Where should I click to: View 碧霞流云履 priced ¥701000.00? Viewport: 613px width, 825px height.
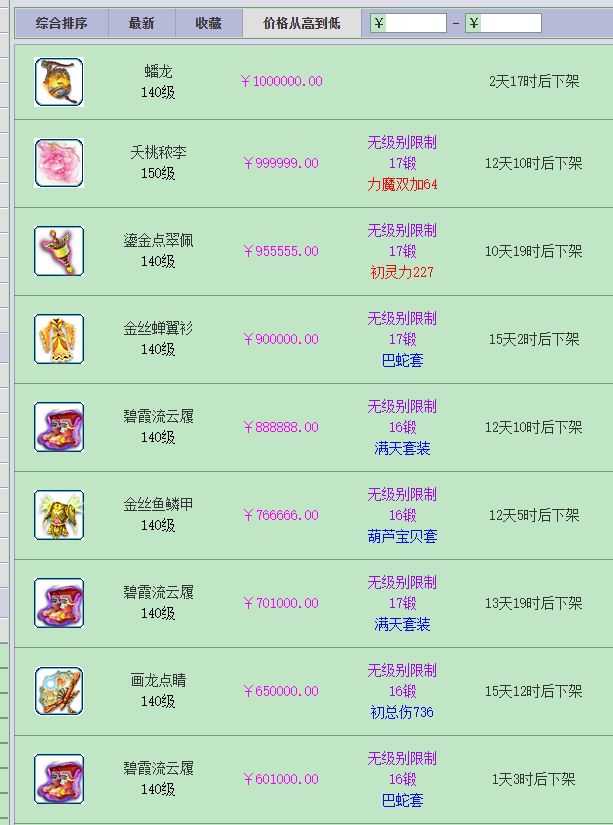click(x=158, y=603)
